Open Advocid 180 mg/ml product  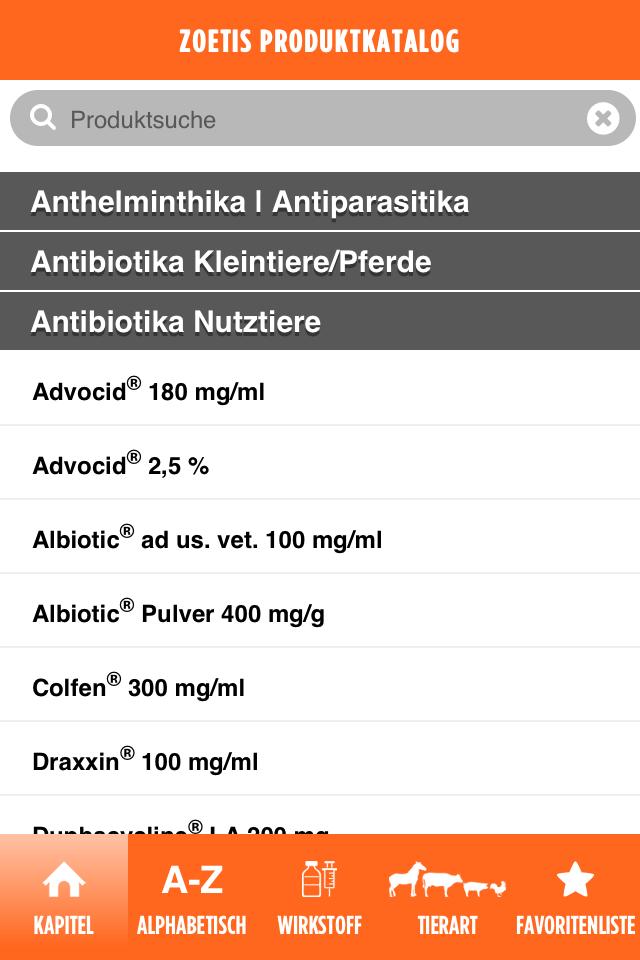[x=320, y=390]
